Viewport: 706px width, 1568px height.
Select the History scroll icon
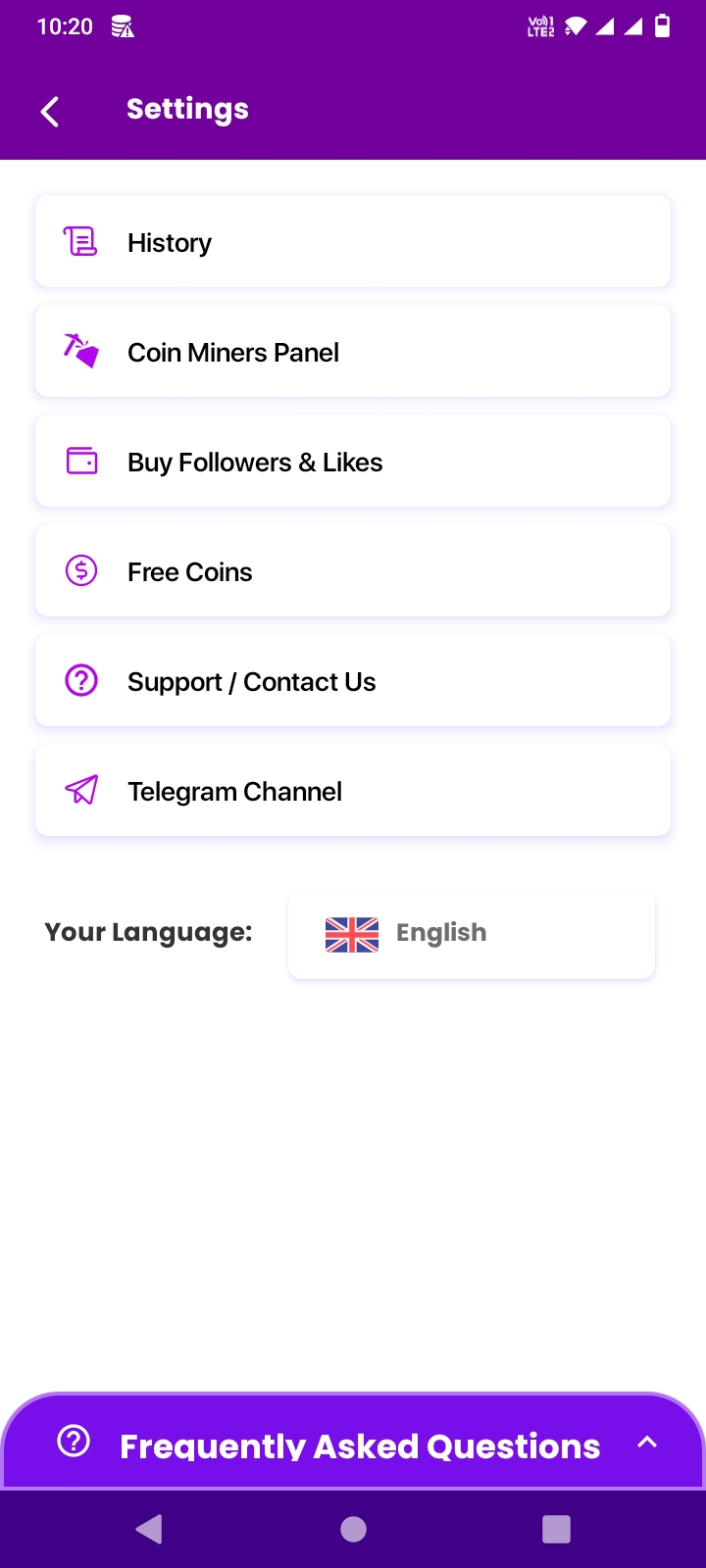point(82,240)
